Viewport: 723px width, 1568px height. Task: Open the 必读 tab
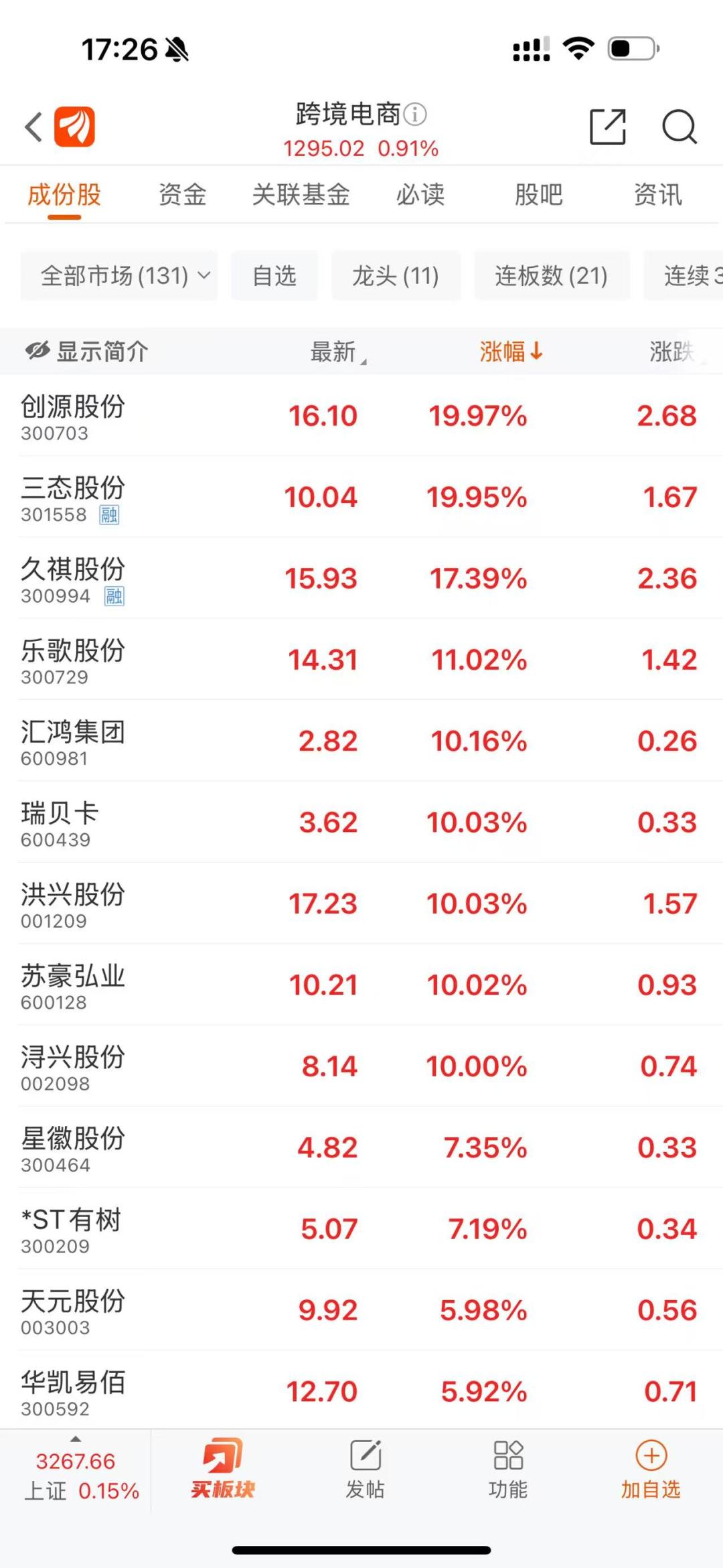[x=420, y=195]
